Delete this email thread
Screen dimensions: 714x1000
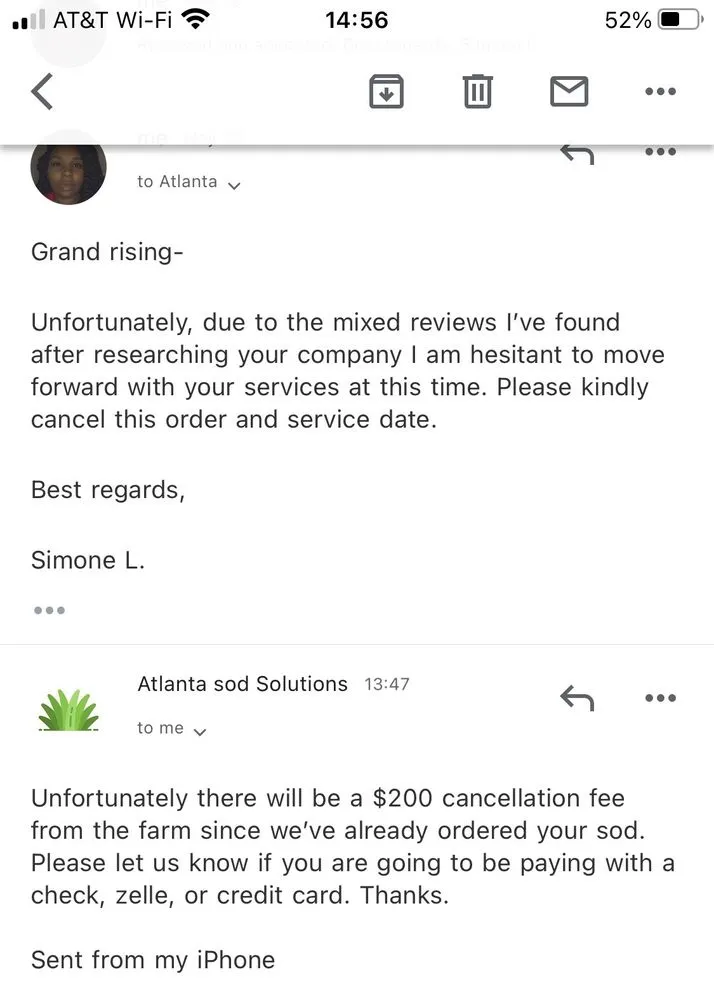pyautogui.click(x=477, y=92)
